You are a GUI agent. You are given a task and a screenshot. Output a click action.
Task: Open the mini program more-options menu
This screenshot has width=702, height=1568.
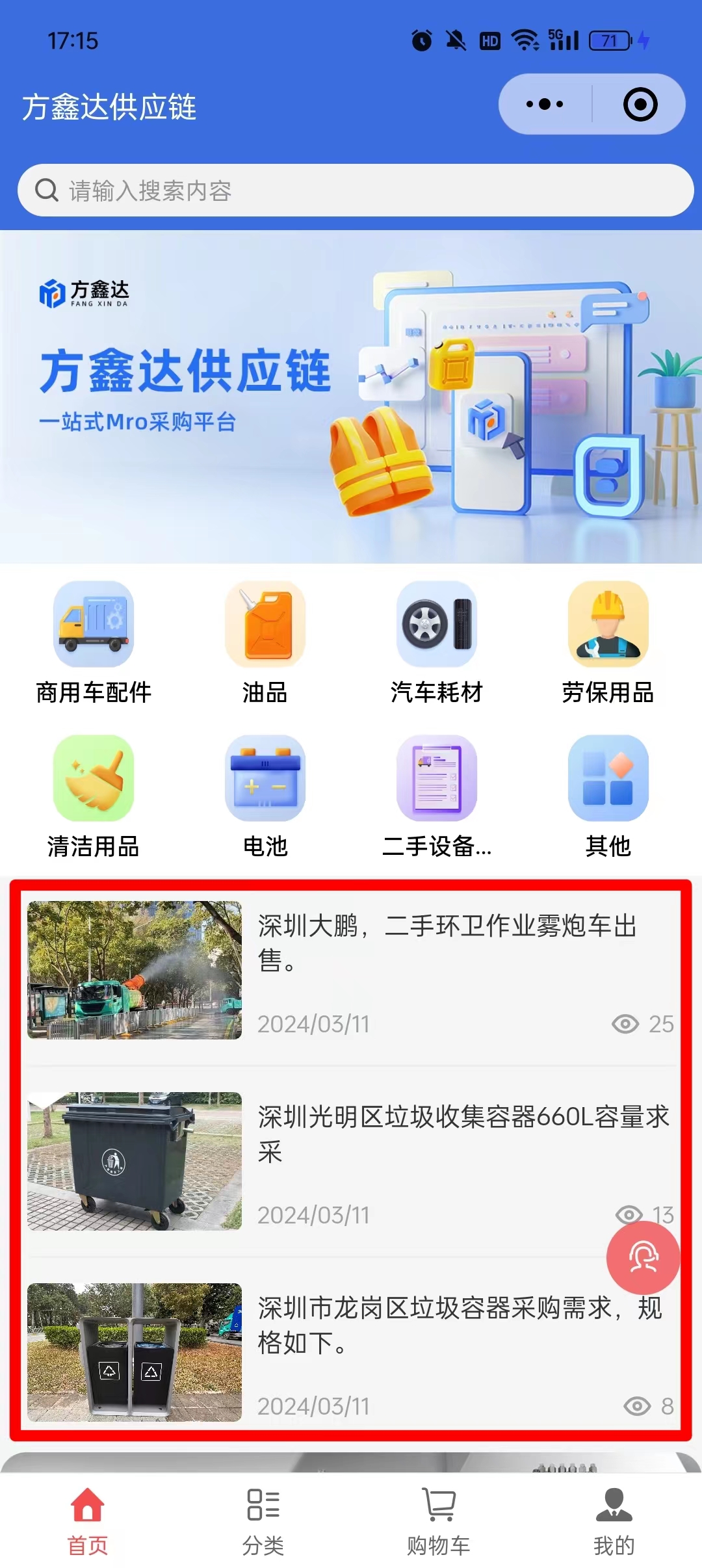coord(545,104)
